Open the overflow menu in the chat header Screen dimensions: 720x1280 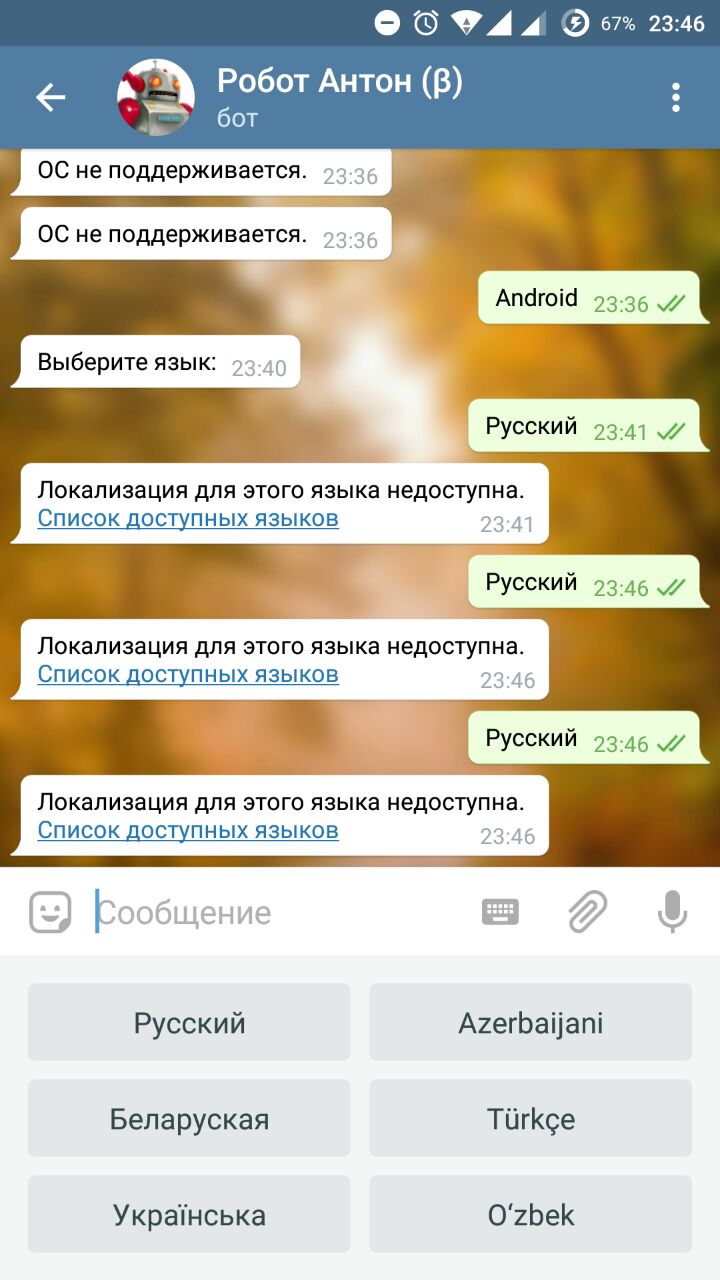coord(676,97)
